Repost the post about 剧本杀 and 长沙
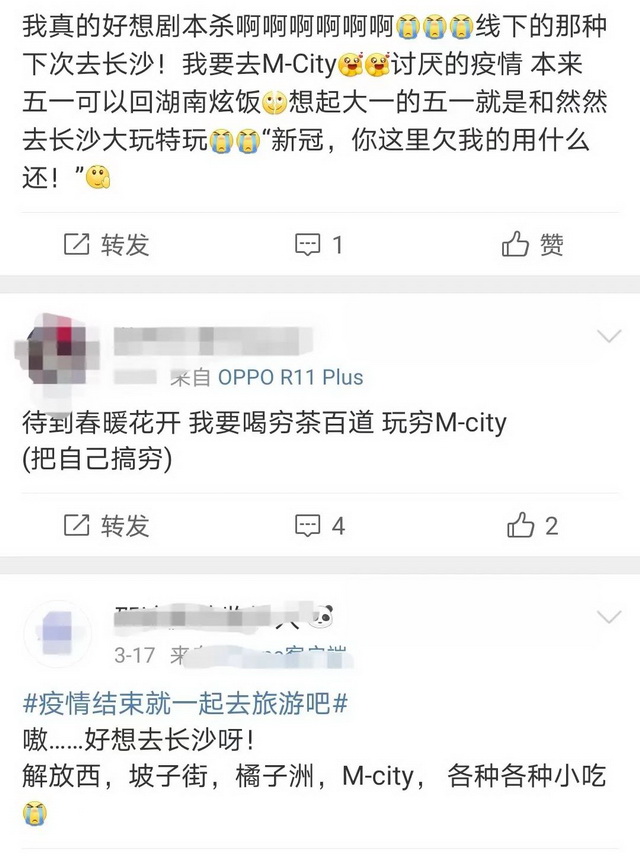 click(105, 244)
